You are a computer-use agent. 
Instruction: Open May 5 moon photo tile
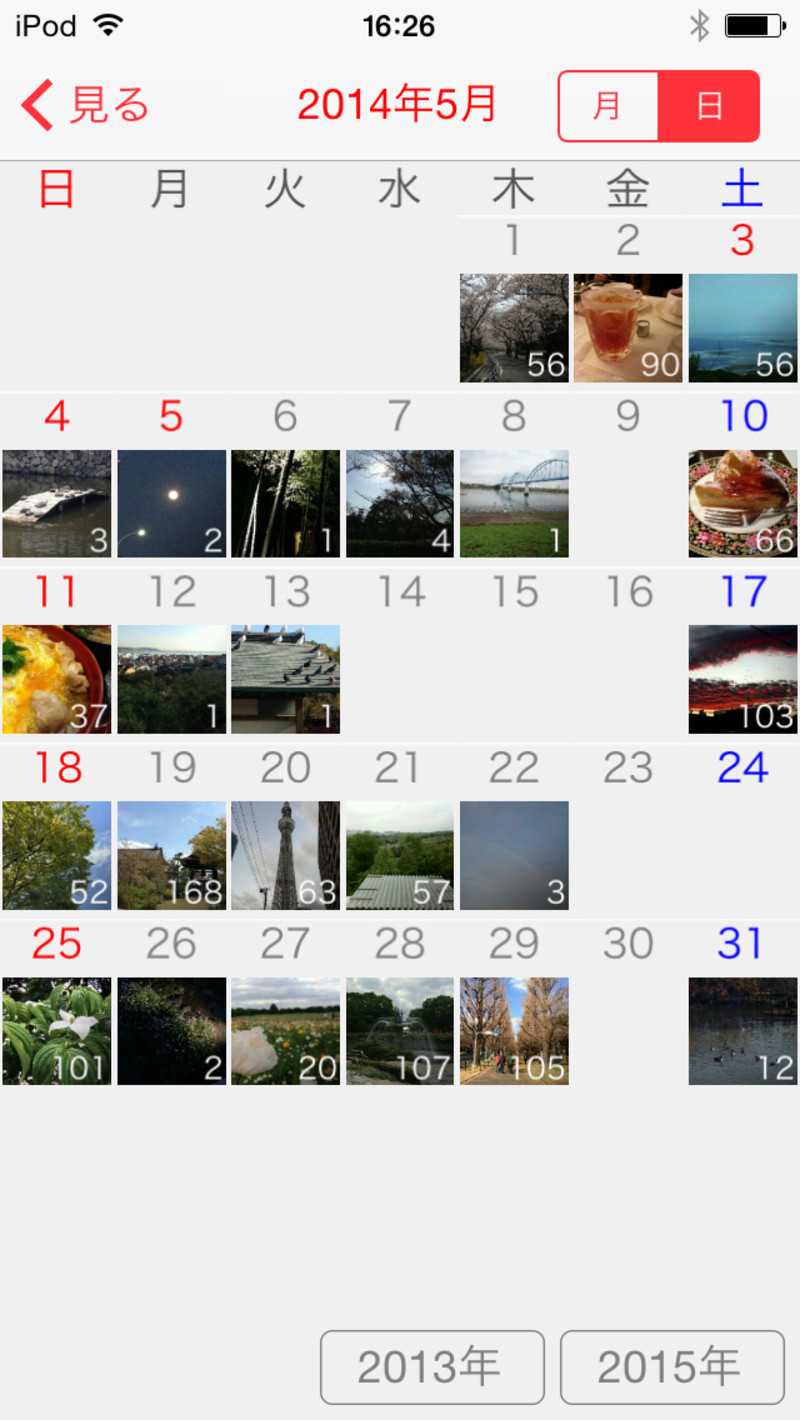tap(171, 503)
